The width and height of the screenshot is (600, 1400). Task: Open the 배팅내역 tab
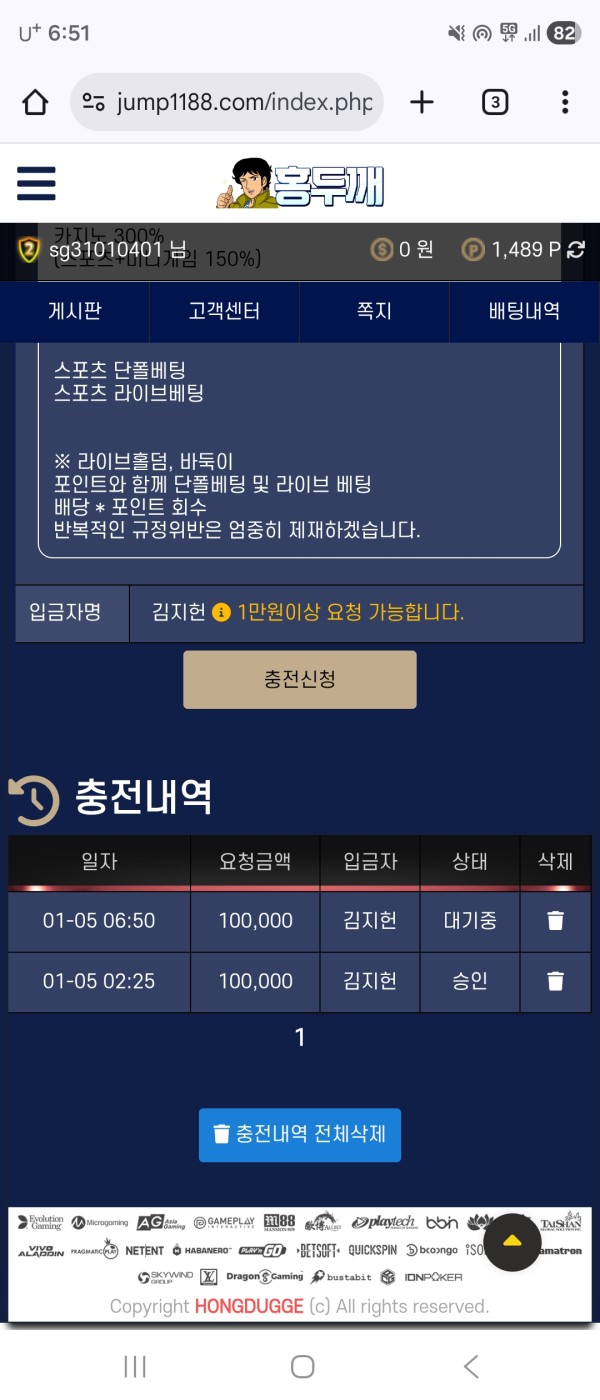coord(524,311)
